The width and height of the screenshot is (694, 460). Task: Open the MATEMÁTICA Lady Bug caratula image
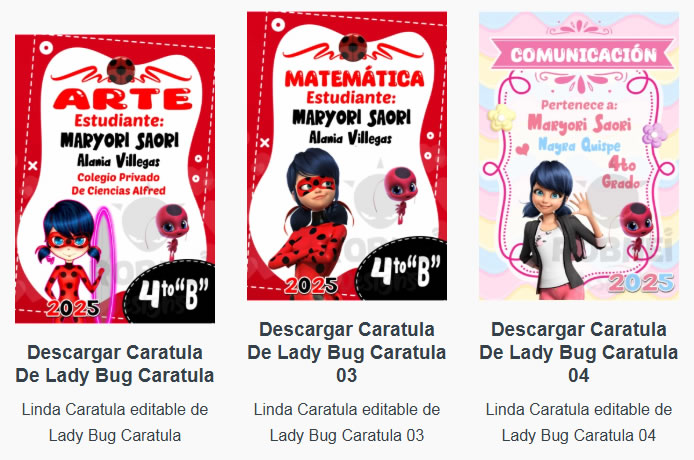click(346, 156)
